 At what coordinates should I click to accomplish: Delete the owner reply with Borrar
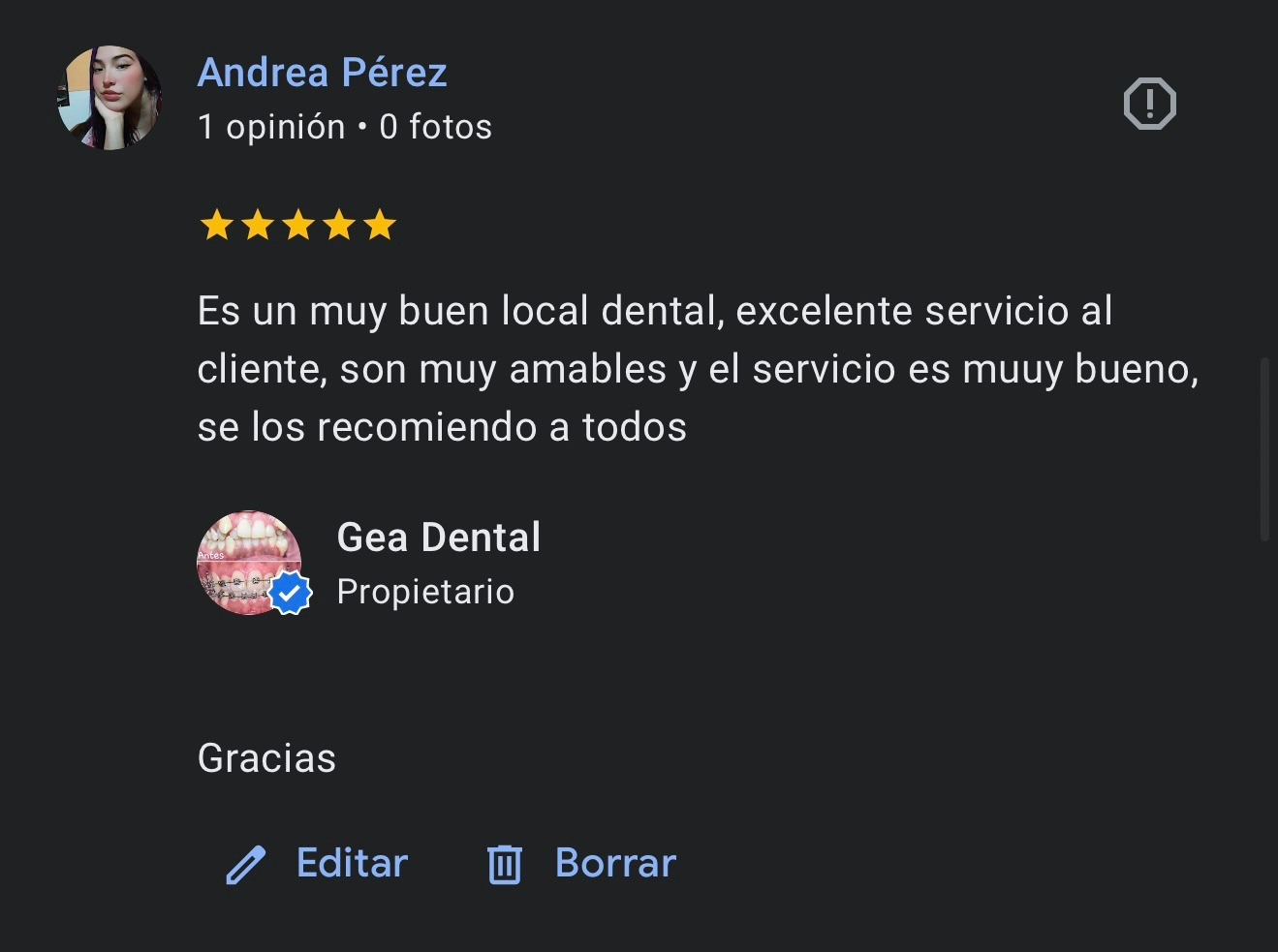pyautogui.click(x=581, y=863)
